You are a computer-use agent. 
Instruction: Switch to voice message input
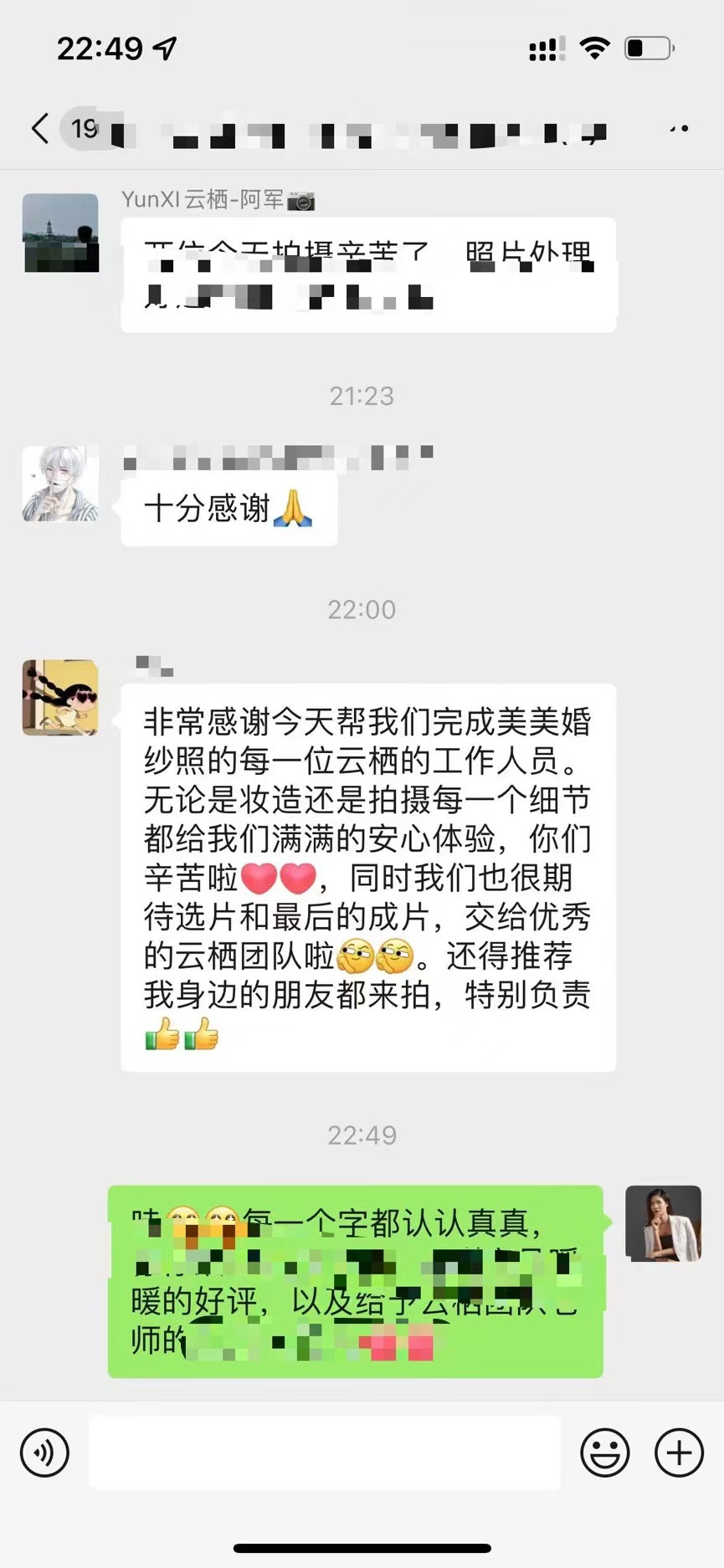point(44,1453)
